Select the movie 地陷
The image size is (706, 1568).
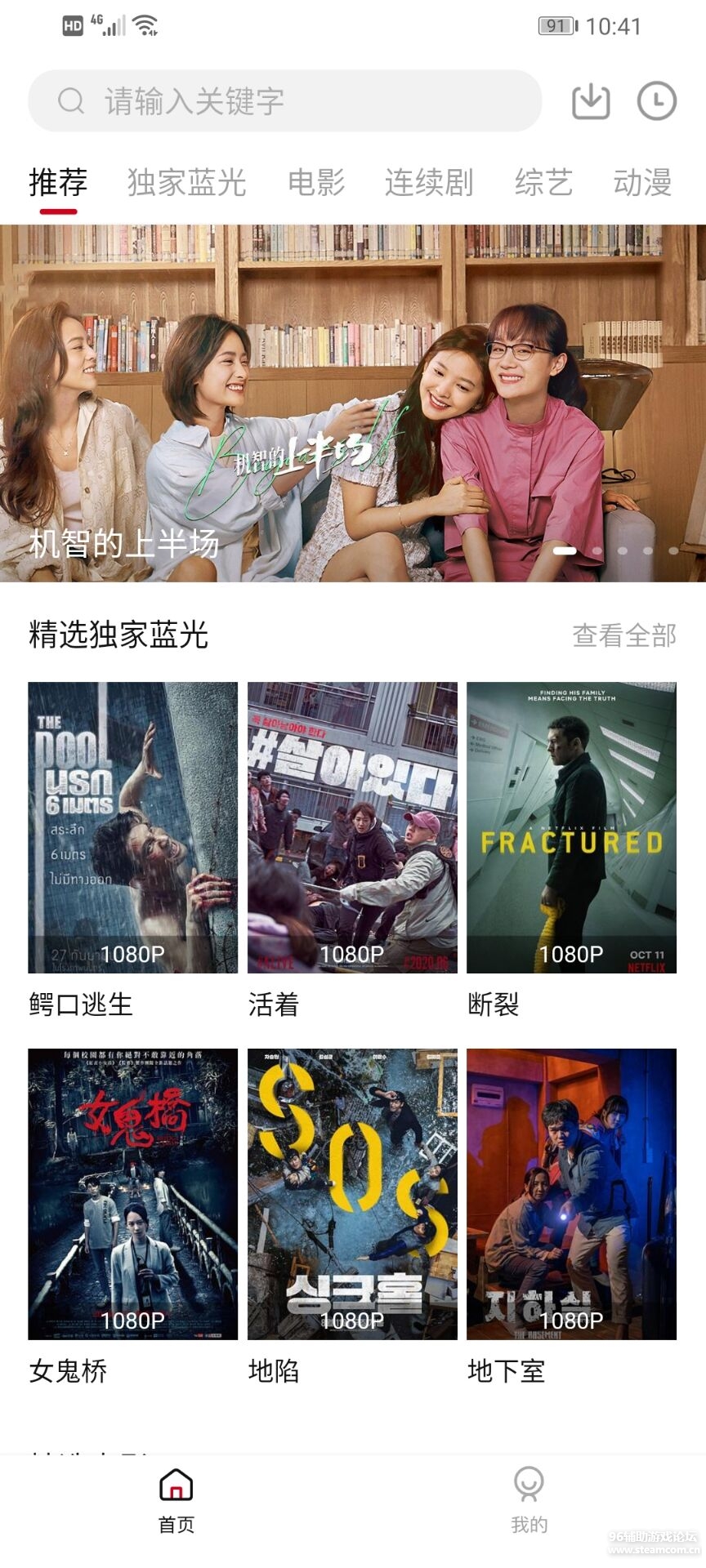point(352,1194)
